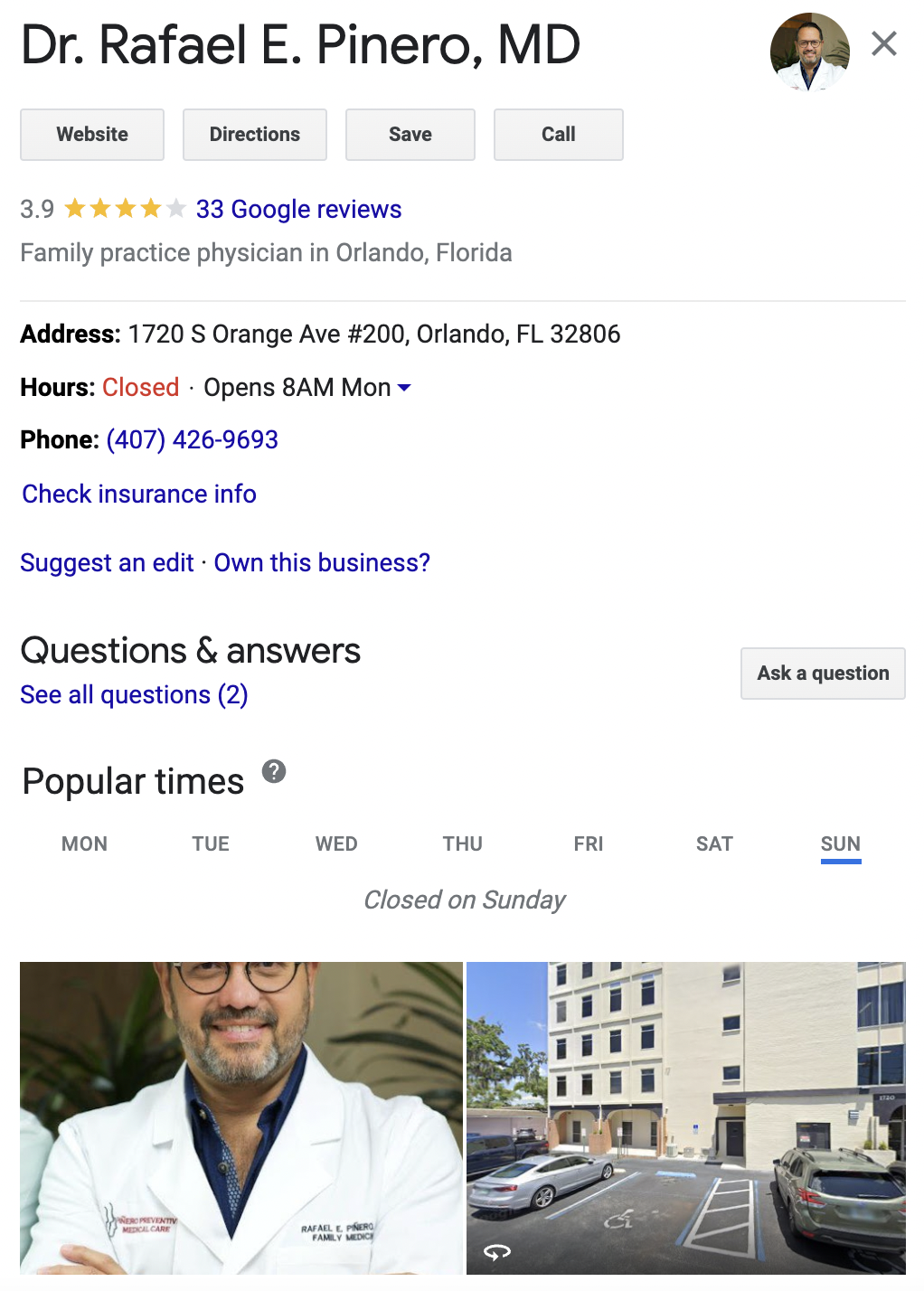Viewport: 924px width, 1291px height.
Task: Tap Ask a question button
Action: coord(823,674)
